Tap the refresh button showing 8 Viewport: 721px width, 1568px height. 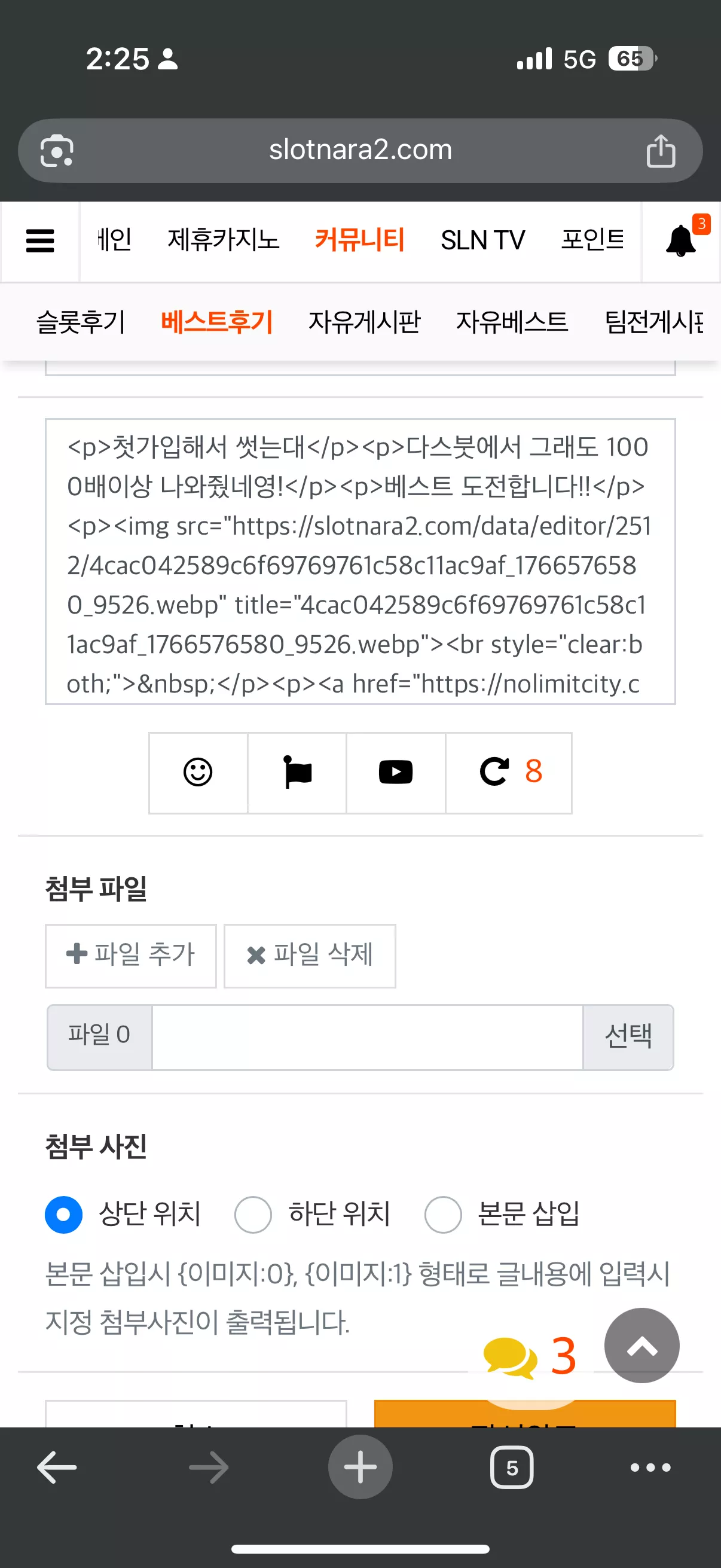tap(509, 773)
